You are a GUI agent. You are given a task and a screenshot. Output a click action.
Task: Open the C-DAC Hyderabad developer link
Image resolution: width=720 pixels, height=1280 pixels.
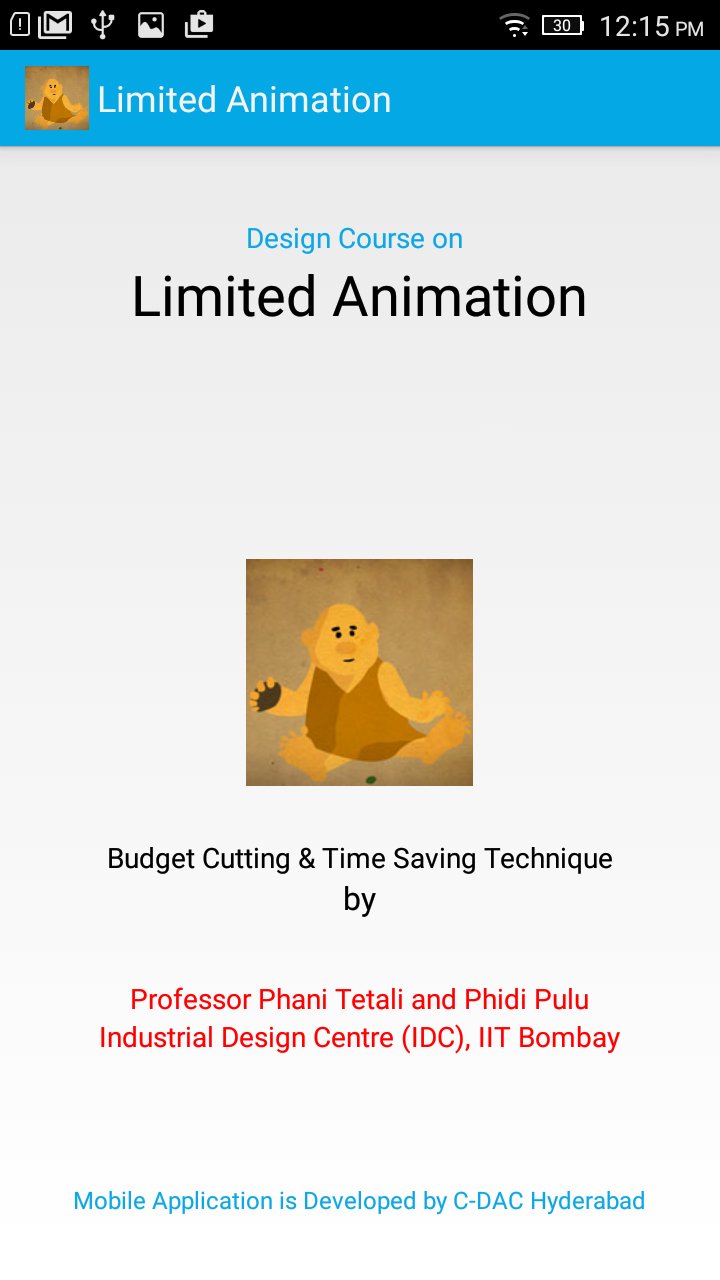pos(359,1200)
